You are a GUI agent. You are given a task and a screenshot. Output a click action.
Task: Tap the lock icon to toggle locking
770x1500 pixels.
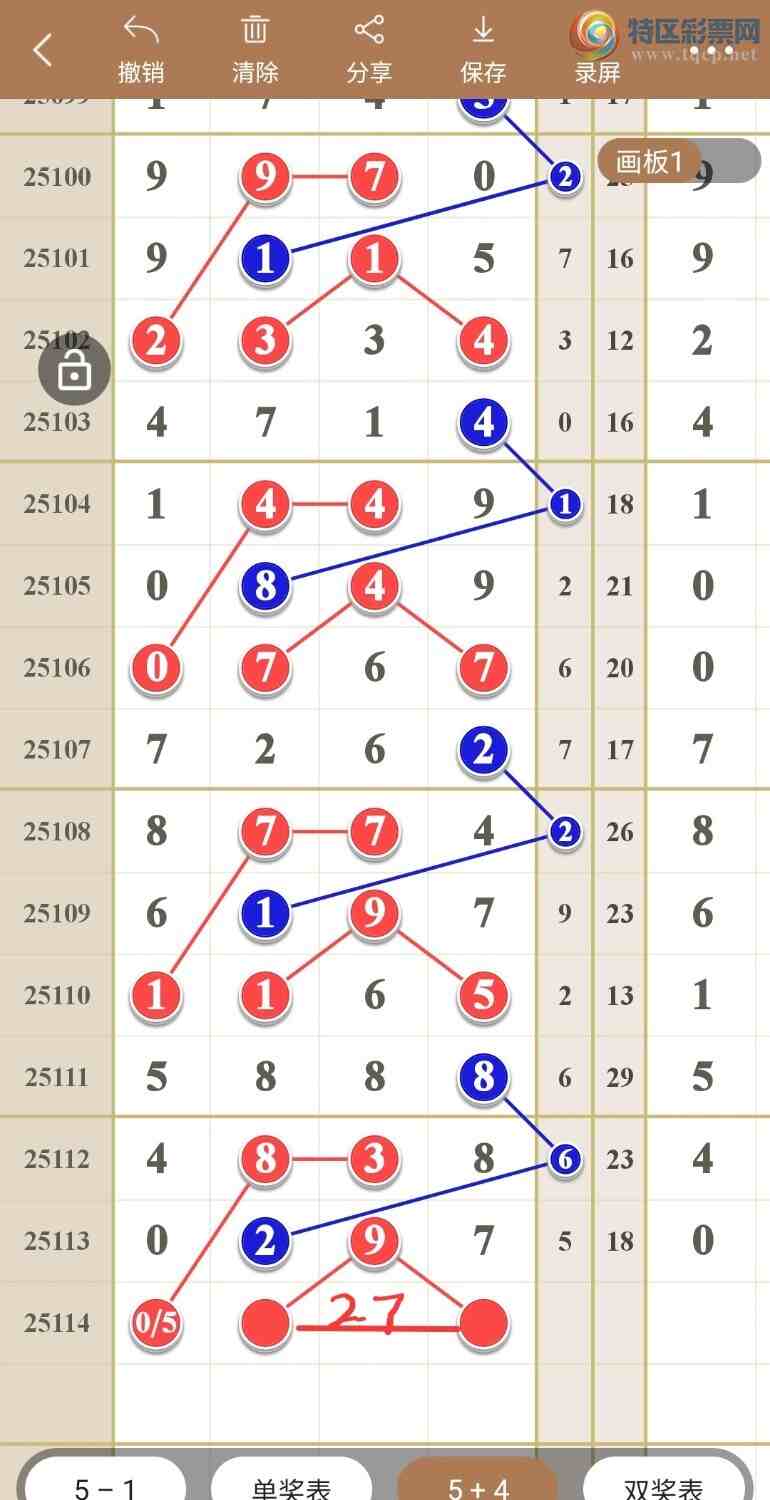[x=74, y=371]
